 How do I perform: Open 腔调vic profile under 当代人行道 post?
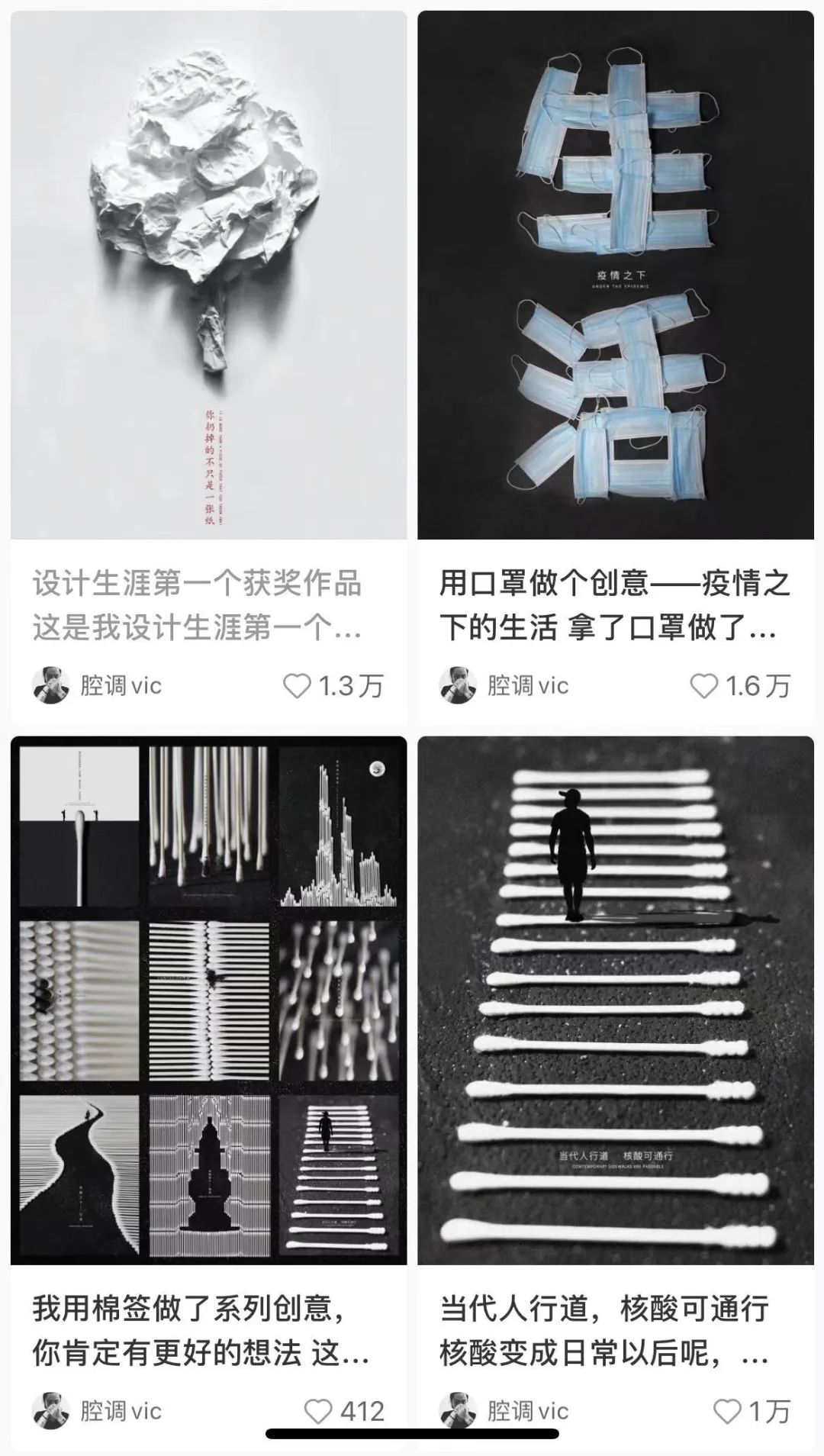504,1410
